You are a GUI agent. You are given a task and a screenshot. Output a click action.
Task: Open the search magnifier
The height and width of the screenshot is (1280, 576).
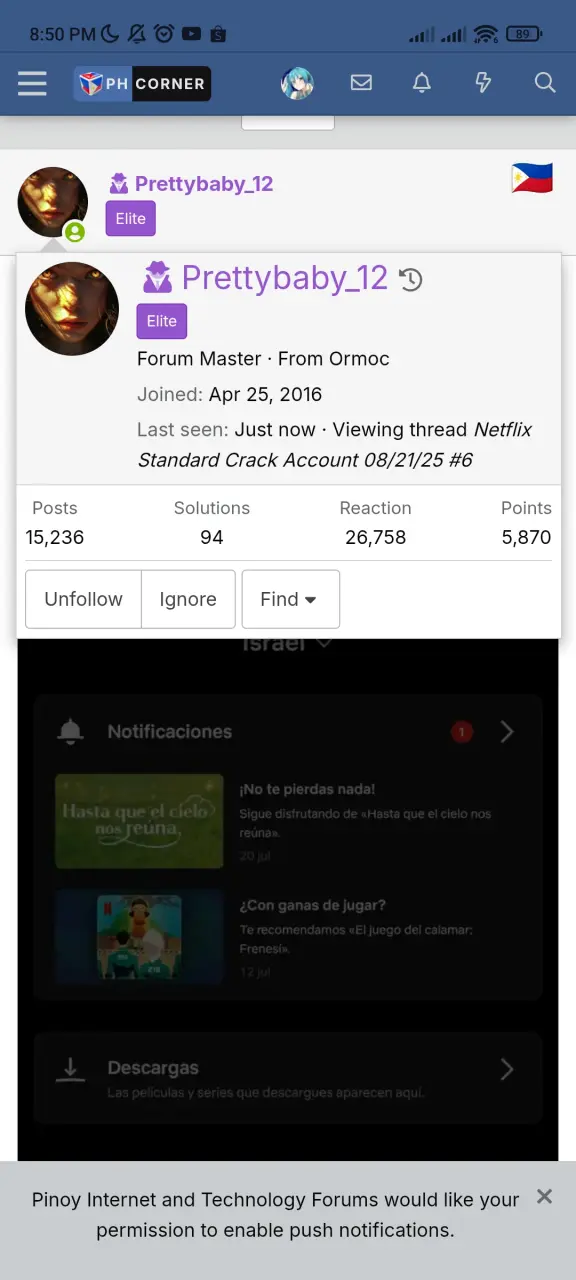[x=544, y=83]
